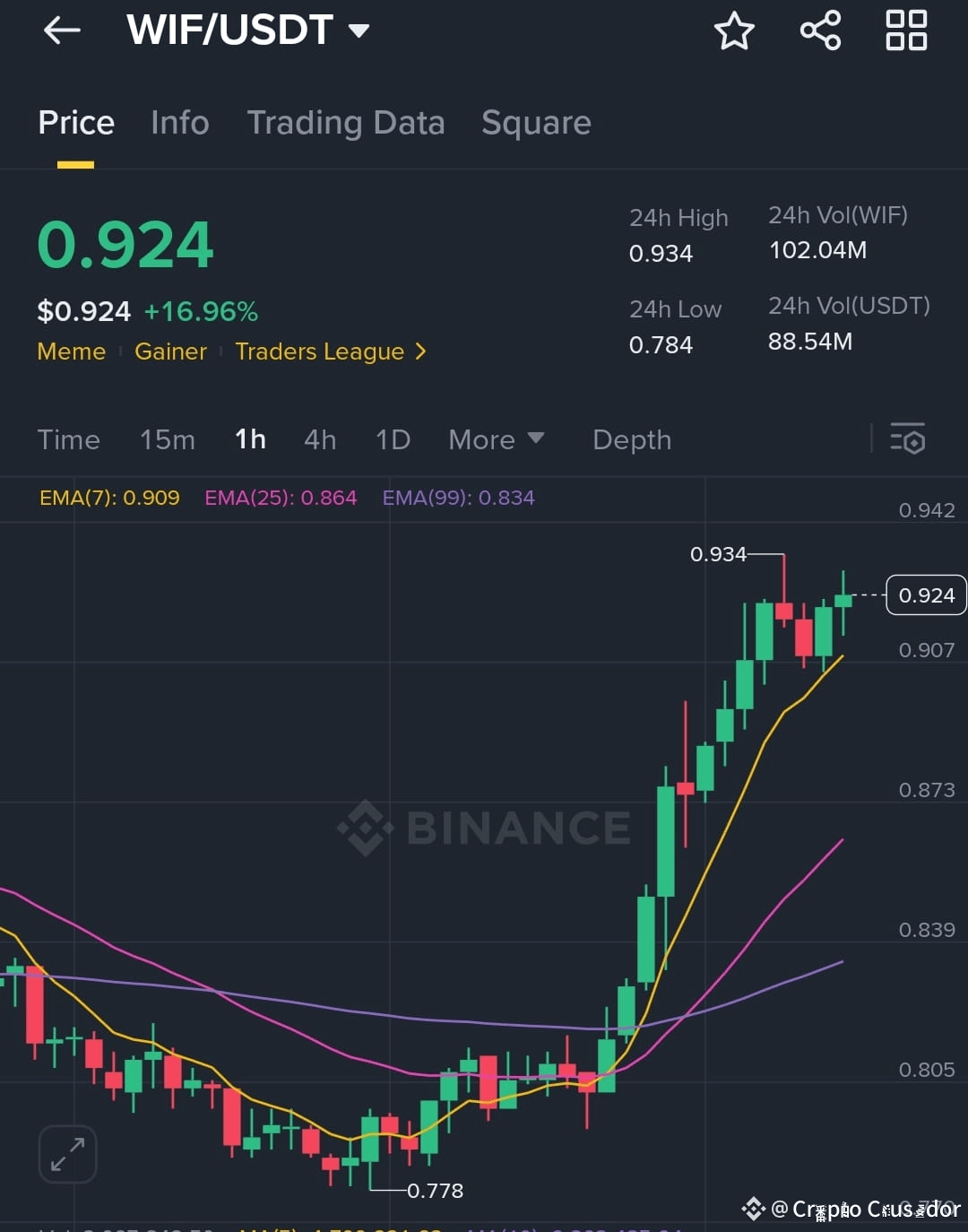Toggle the 1D timeframe
968x1232 pixels.
click(x=392, y=439)
